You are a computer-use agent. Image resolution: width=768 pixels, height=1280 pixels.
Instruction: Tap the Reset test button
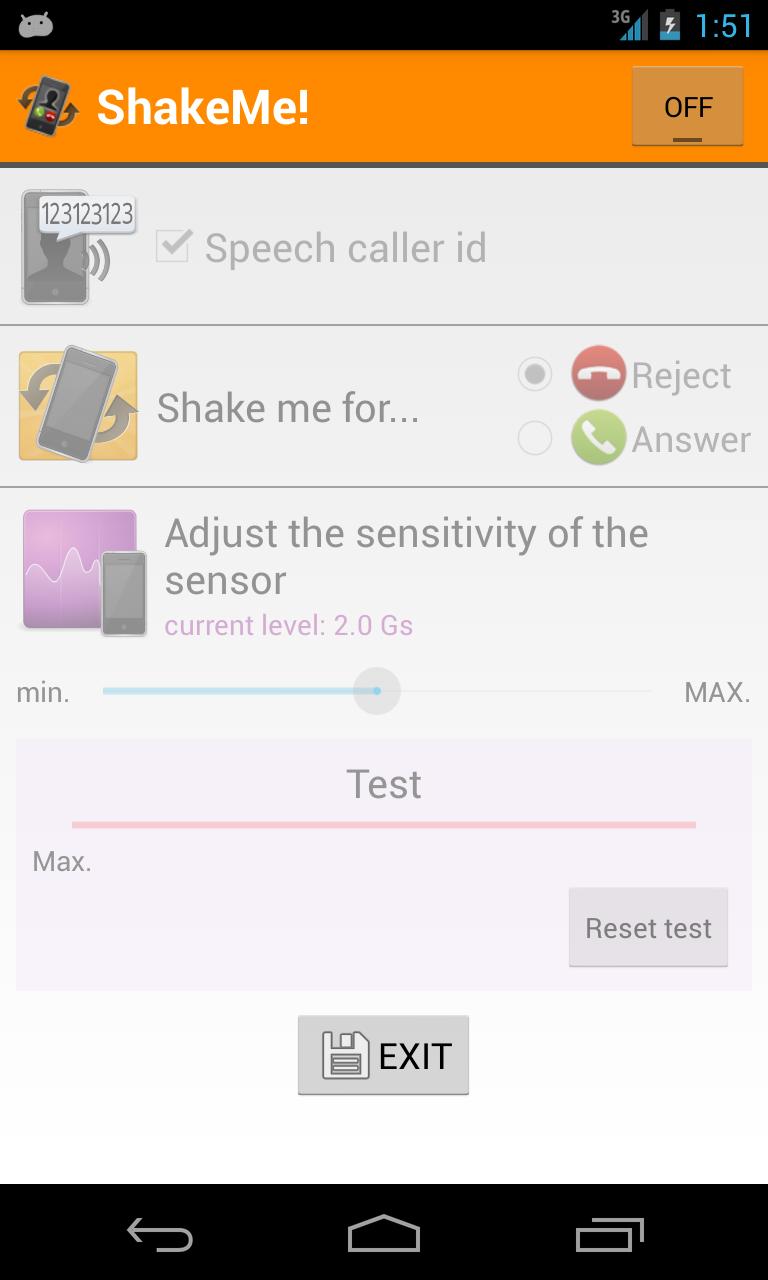pos(648,928)
